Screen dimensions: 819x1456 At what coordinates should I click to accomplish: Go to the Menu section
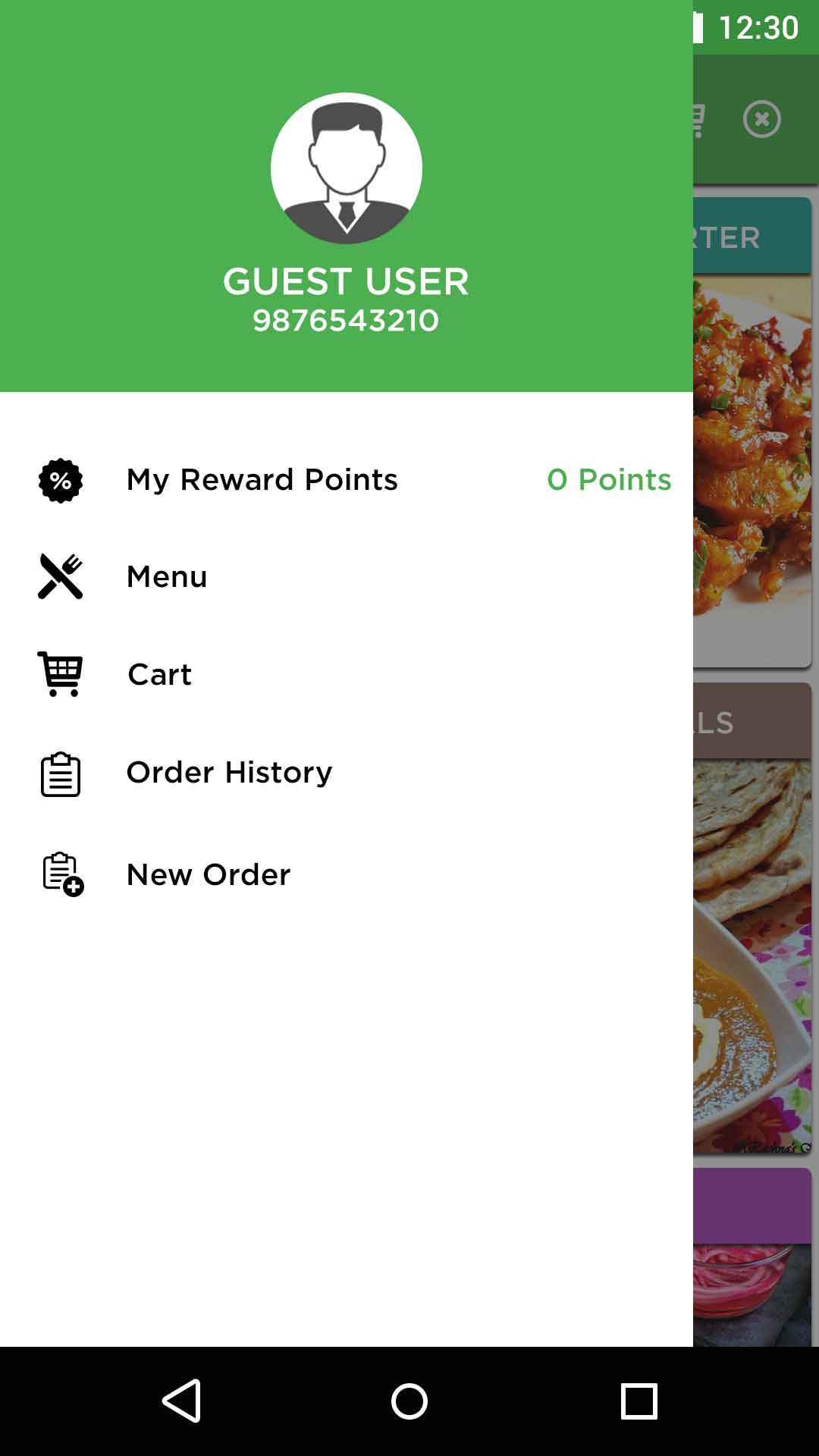tap(167, 577)
